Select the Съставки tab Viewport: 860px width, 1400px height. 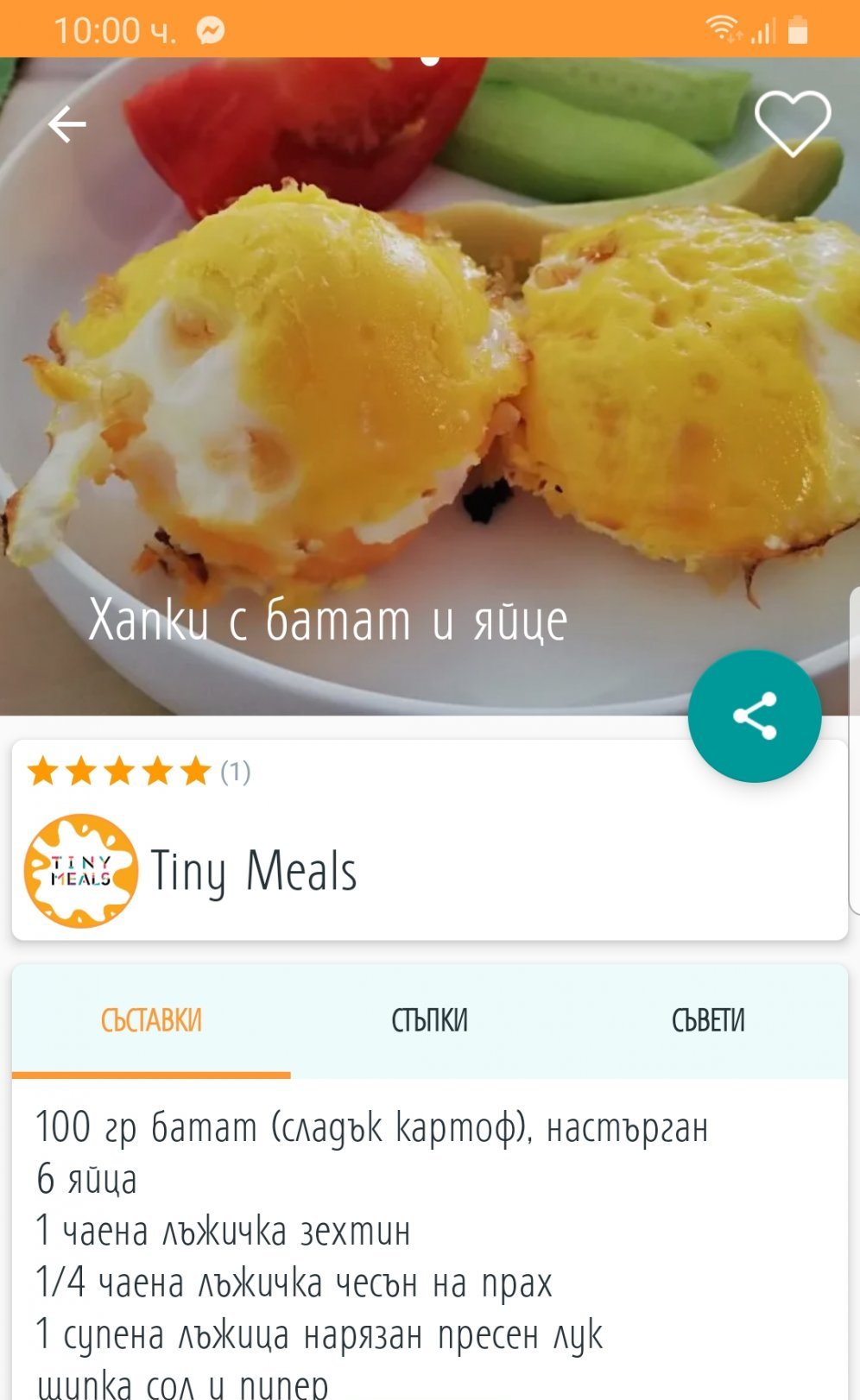[x=151, y=1020]
